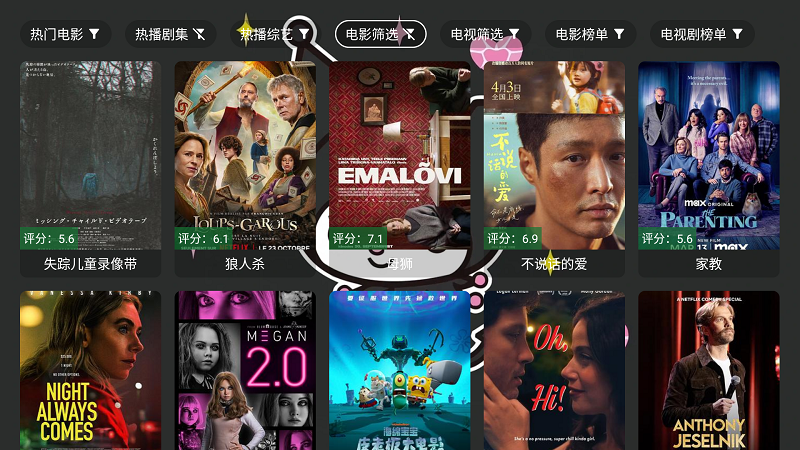
Task: Open the Night Always Comes poster
Action: [90, 370]
